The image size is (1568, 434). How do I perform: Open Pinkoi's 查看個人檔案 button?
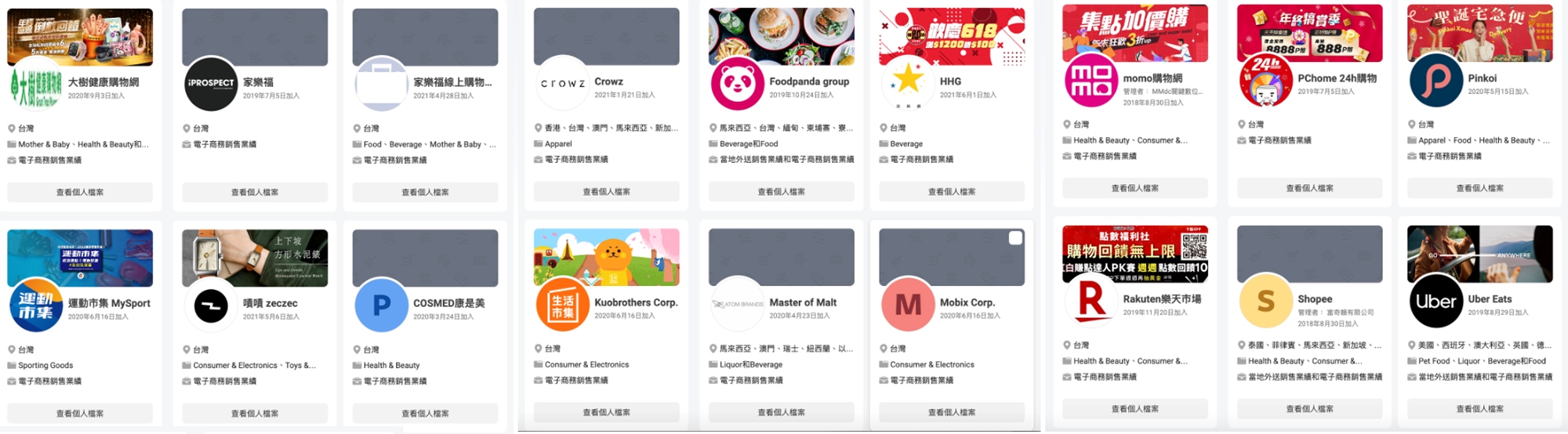[x=1479, y=188]
